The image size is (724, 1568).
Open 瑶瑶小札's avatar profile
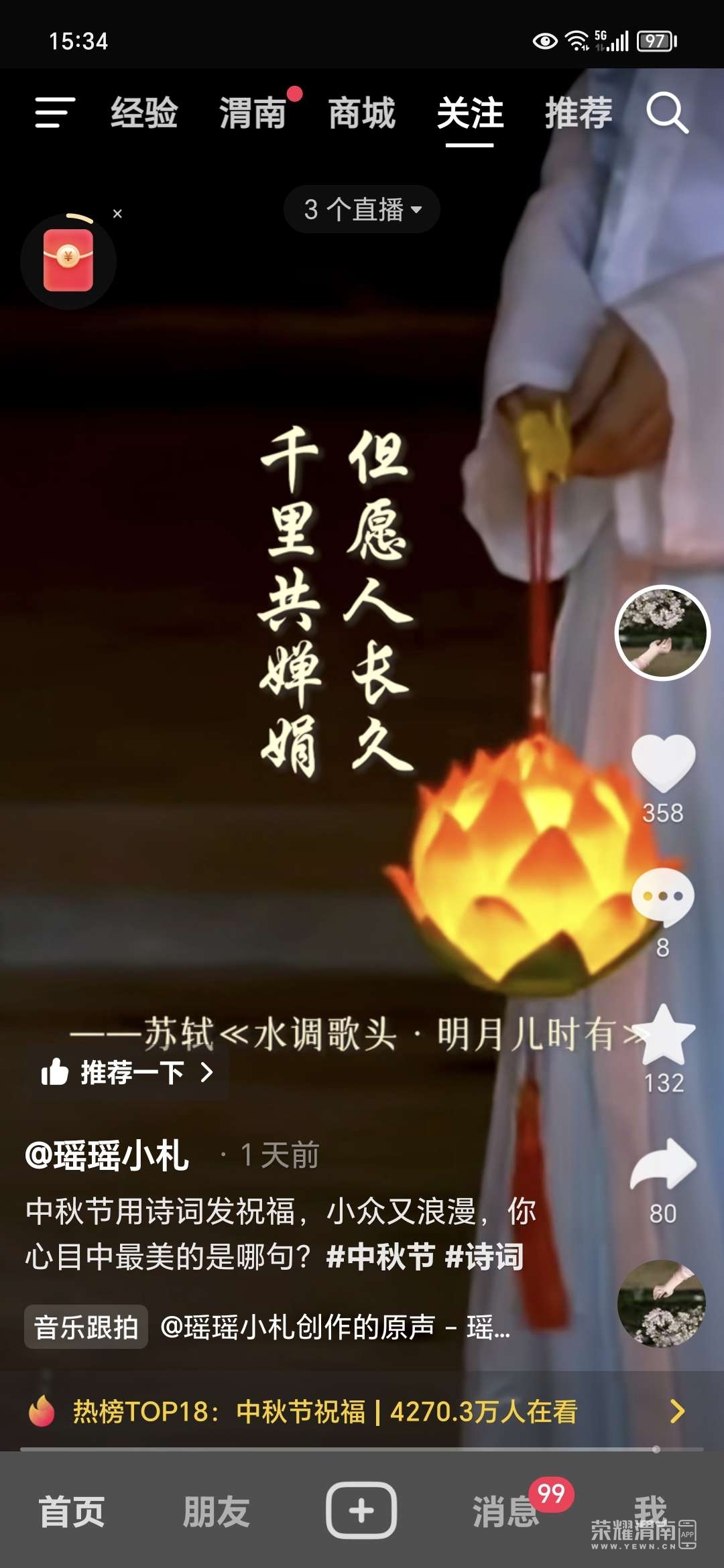(x=662, y=633)
